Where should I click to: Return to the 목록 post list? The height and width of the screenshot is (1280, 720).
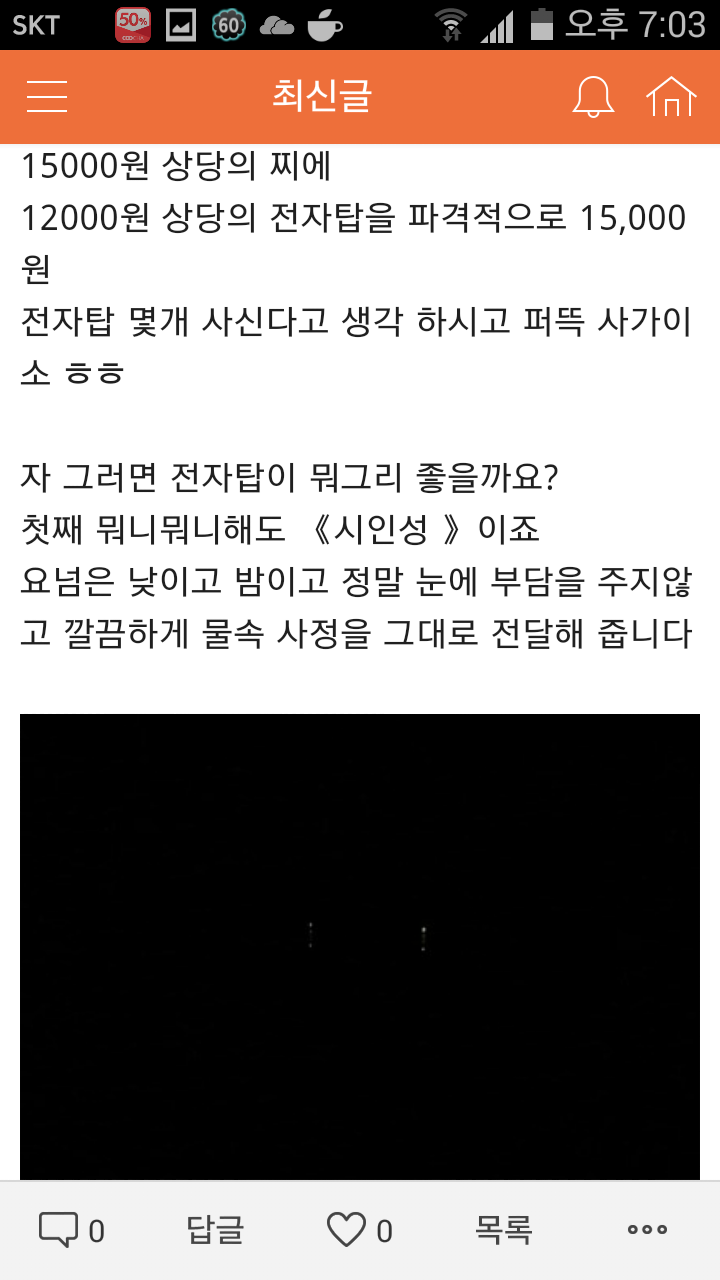[x=503, y=1230]
